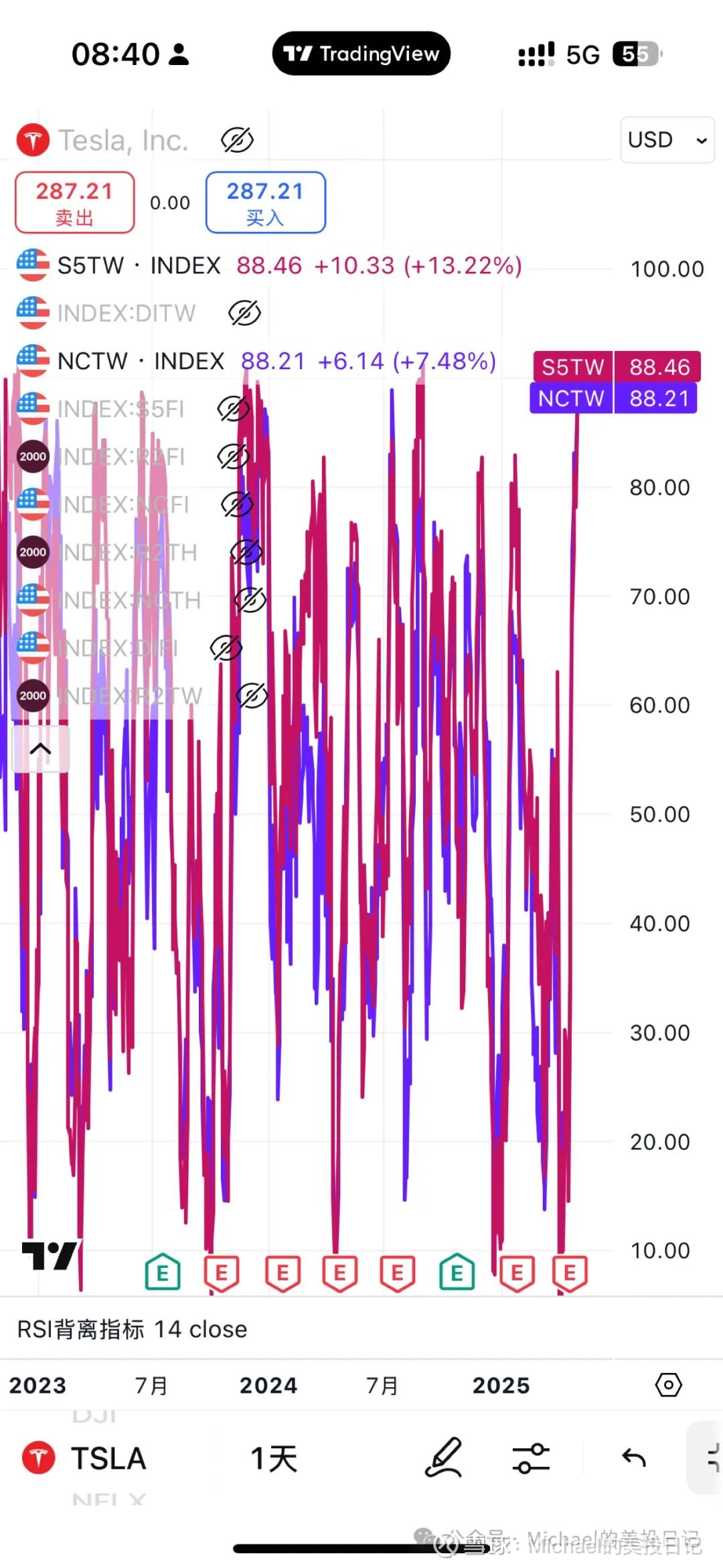Collapse the indicator legend list

pos(41,749)
